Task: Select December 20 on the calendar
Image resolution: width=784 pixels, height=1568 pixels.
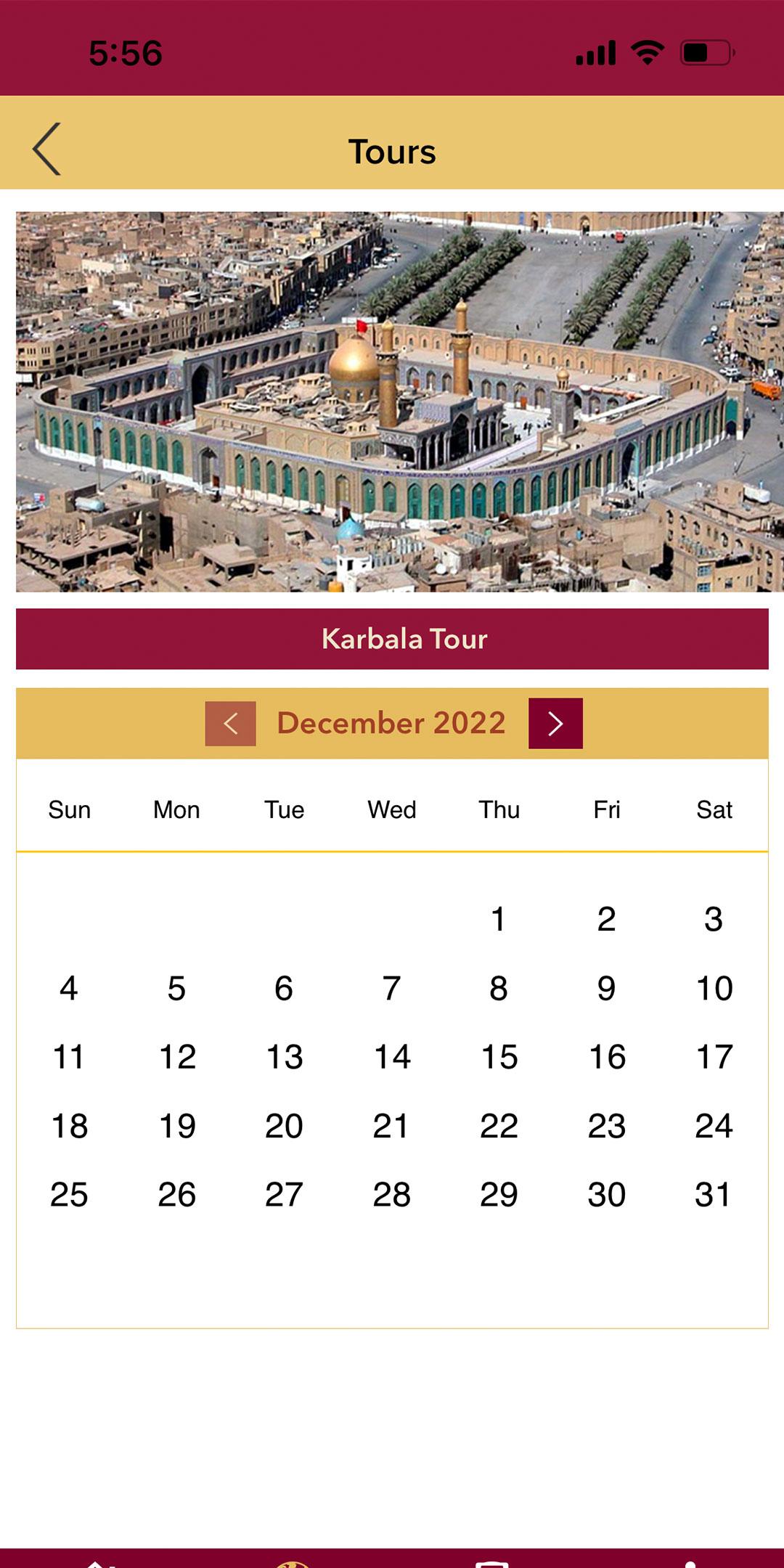Action: (x=284, y=1126)
